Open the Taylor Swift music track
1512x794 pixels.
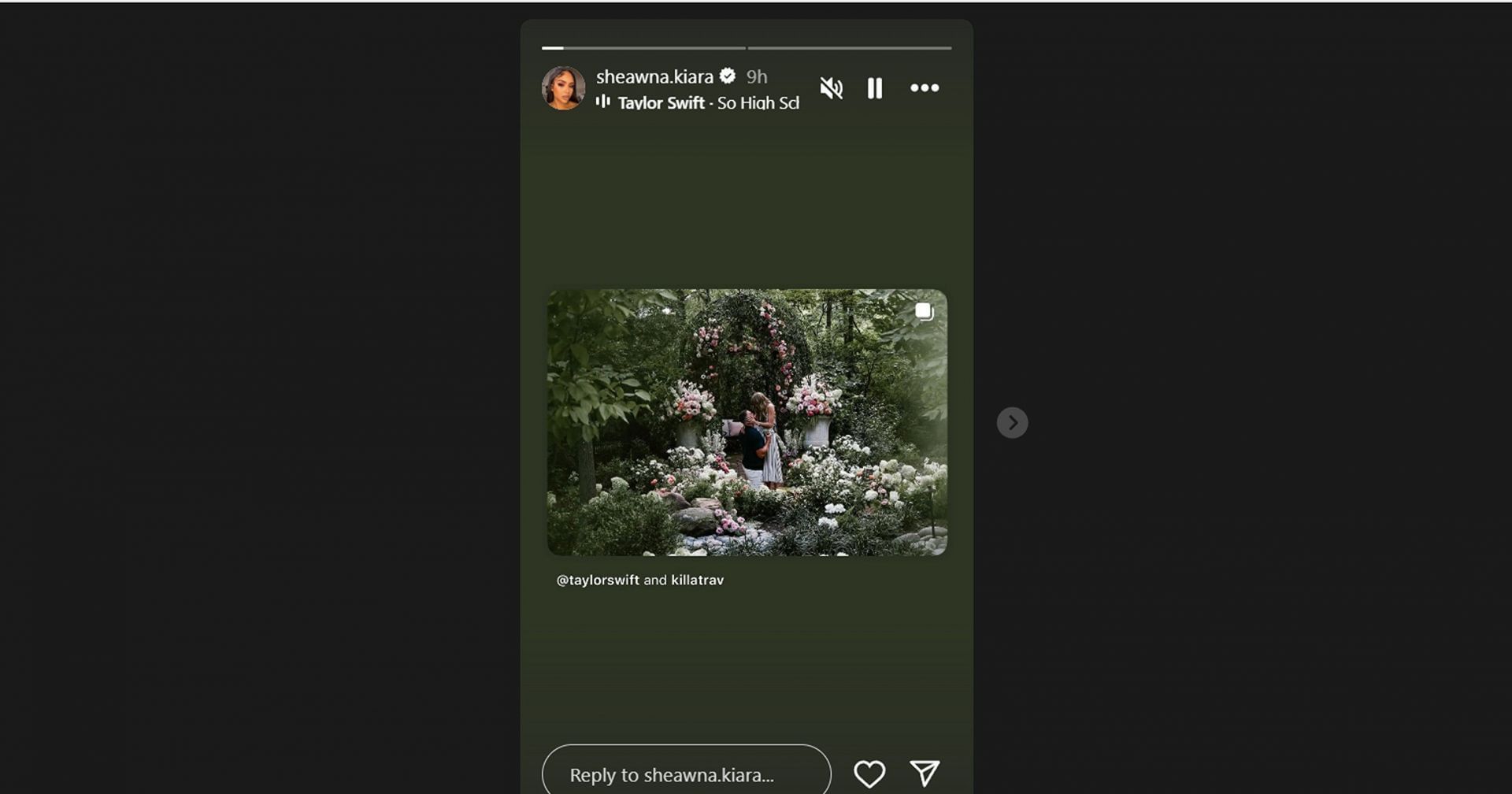click(x=707, y=102)
